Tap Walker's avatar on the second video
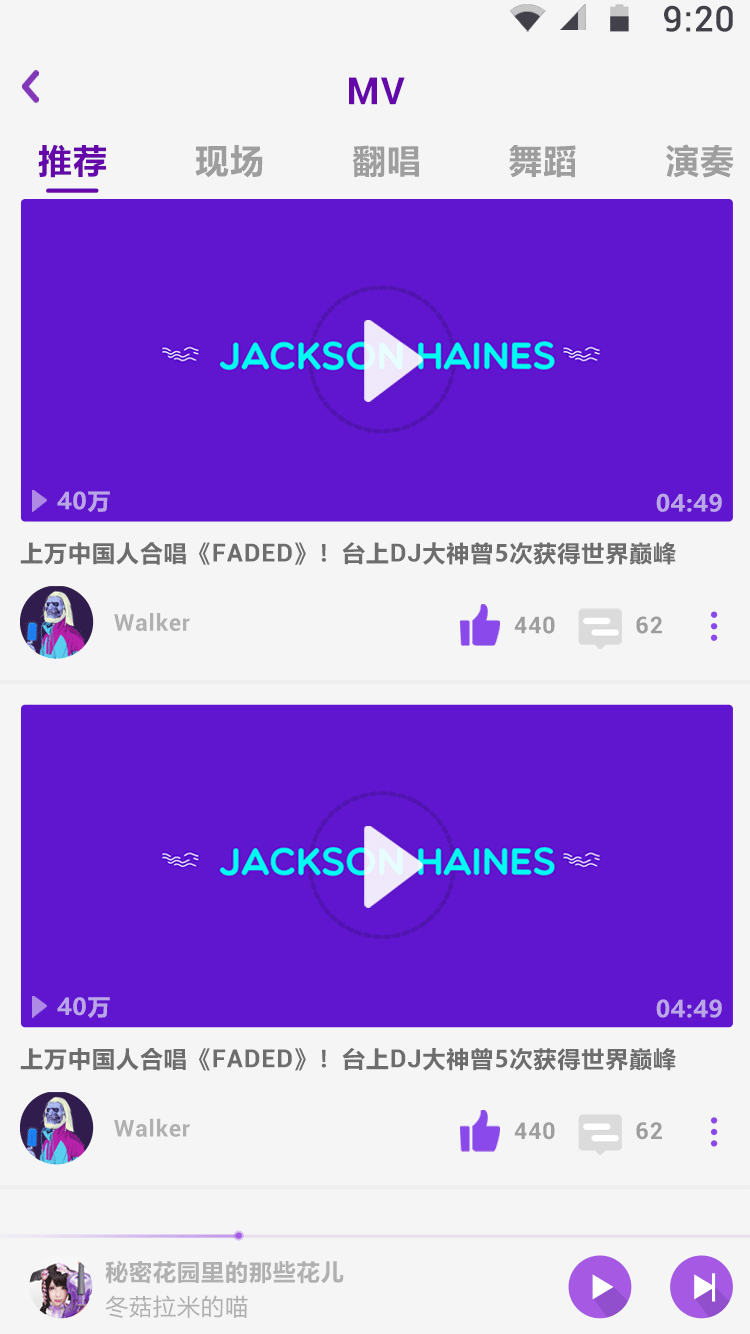The width and height of the screenshot is (750, 1334). pyautogui.click(x=56, y=1128)
